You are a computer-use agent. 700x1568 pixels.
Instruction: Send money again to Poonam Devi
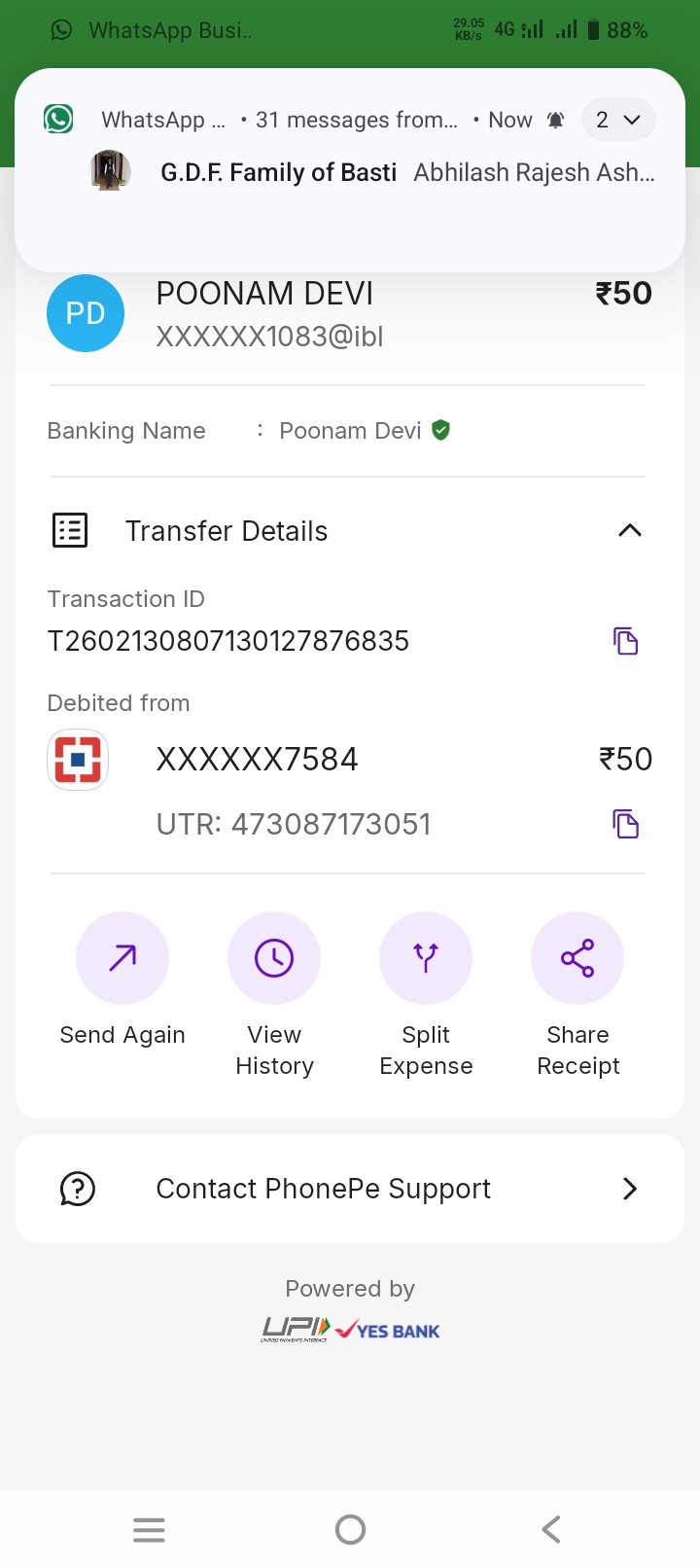pos(122,959)
